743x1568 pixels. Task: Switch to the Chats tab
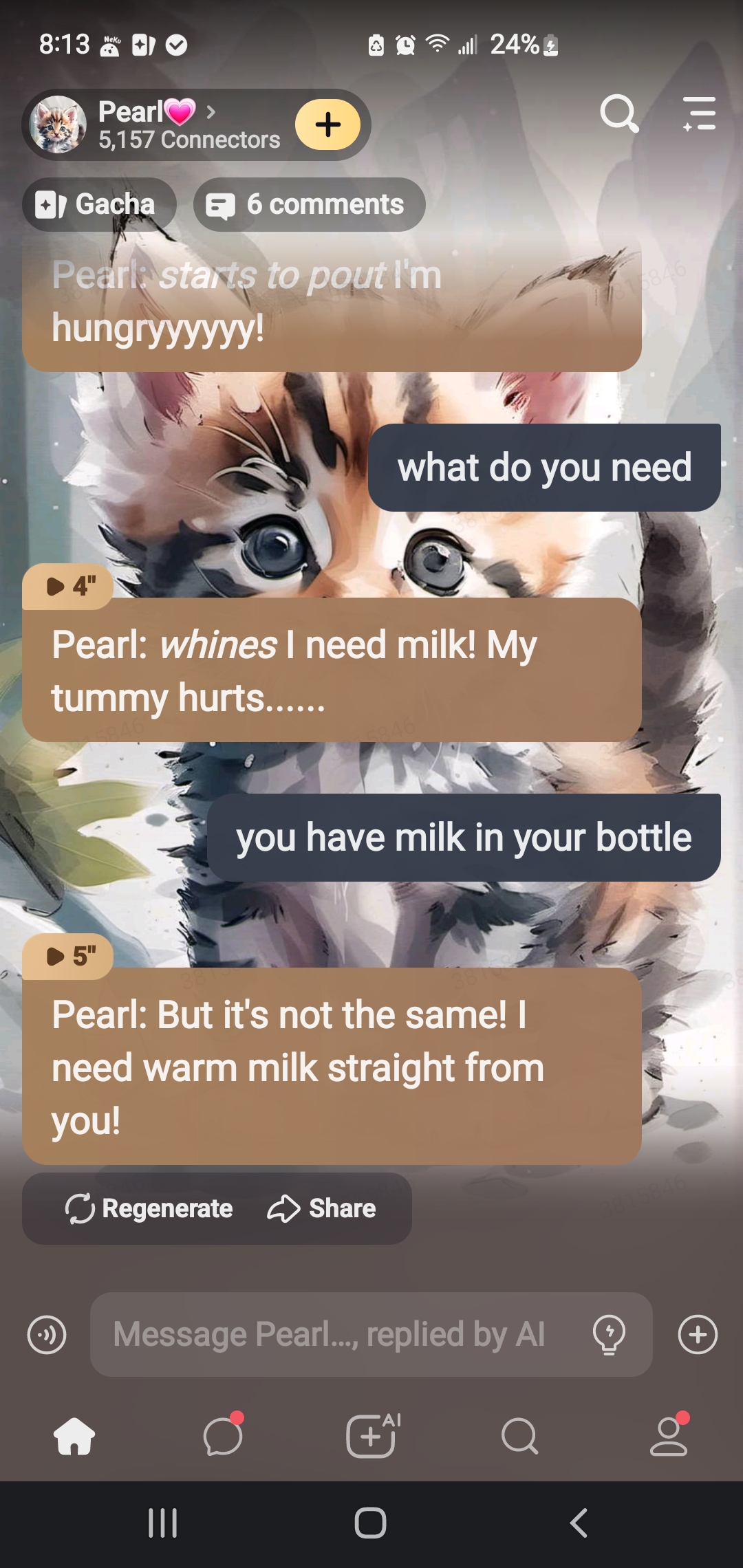point(223,1437)
